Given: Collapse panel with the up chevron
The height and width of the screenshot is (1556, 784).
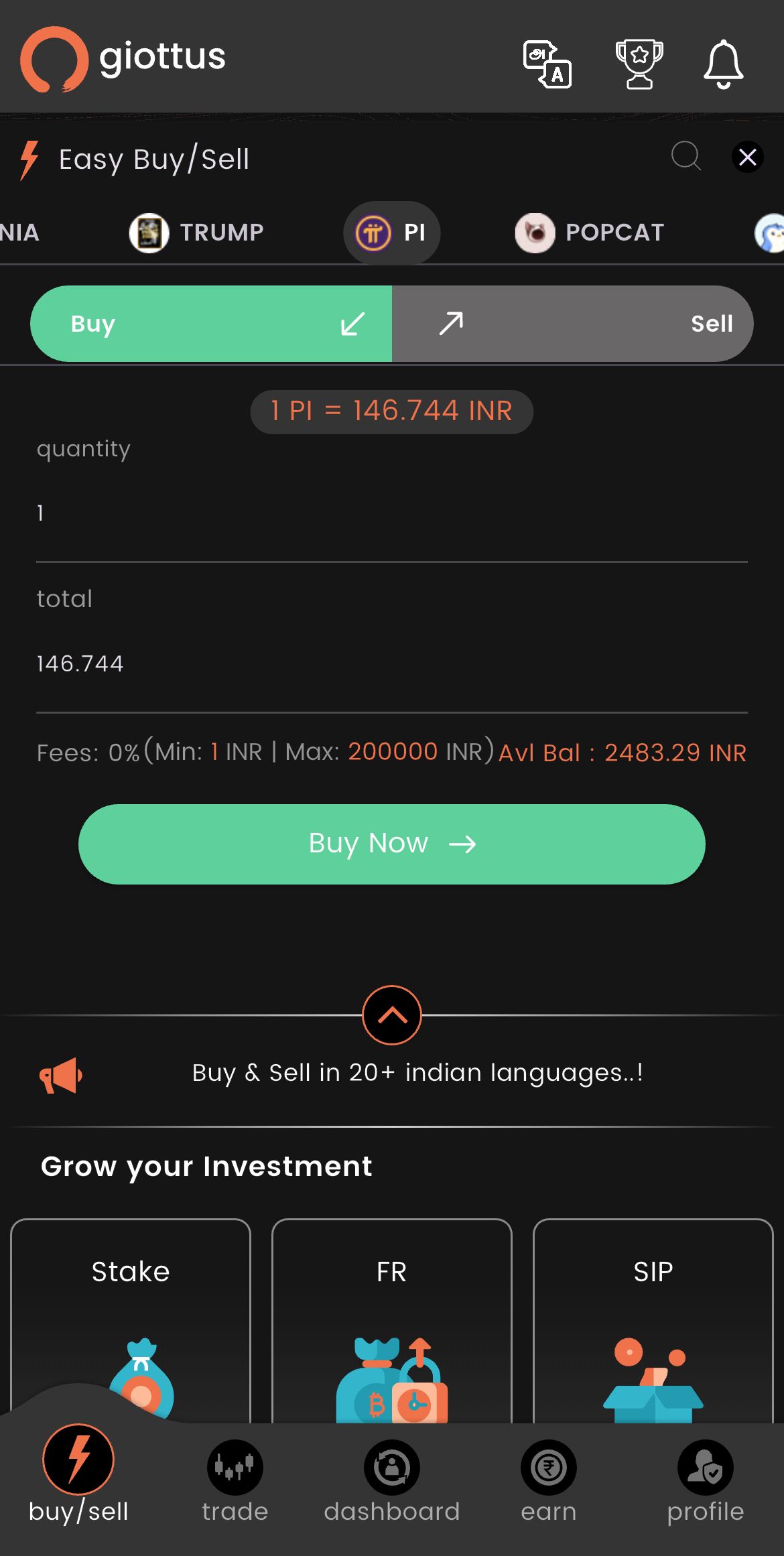Looking at the screenshot, I should [x=392, y=1015].
